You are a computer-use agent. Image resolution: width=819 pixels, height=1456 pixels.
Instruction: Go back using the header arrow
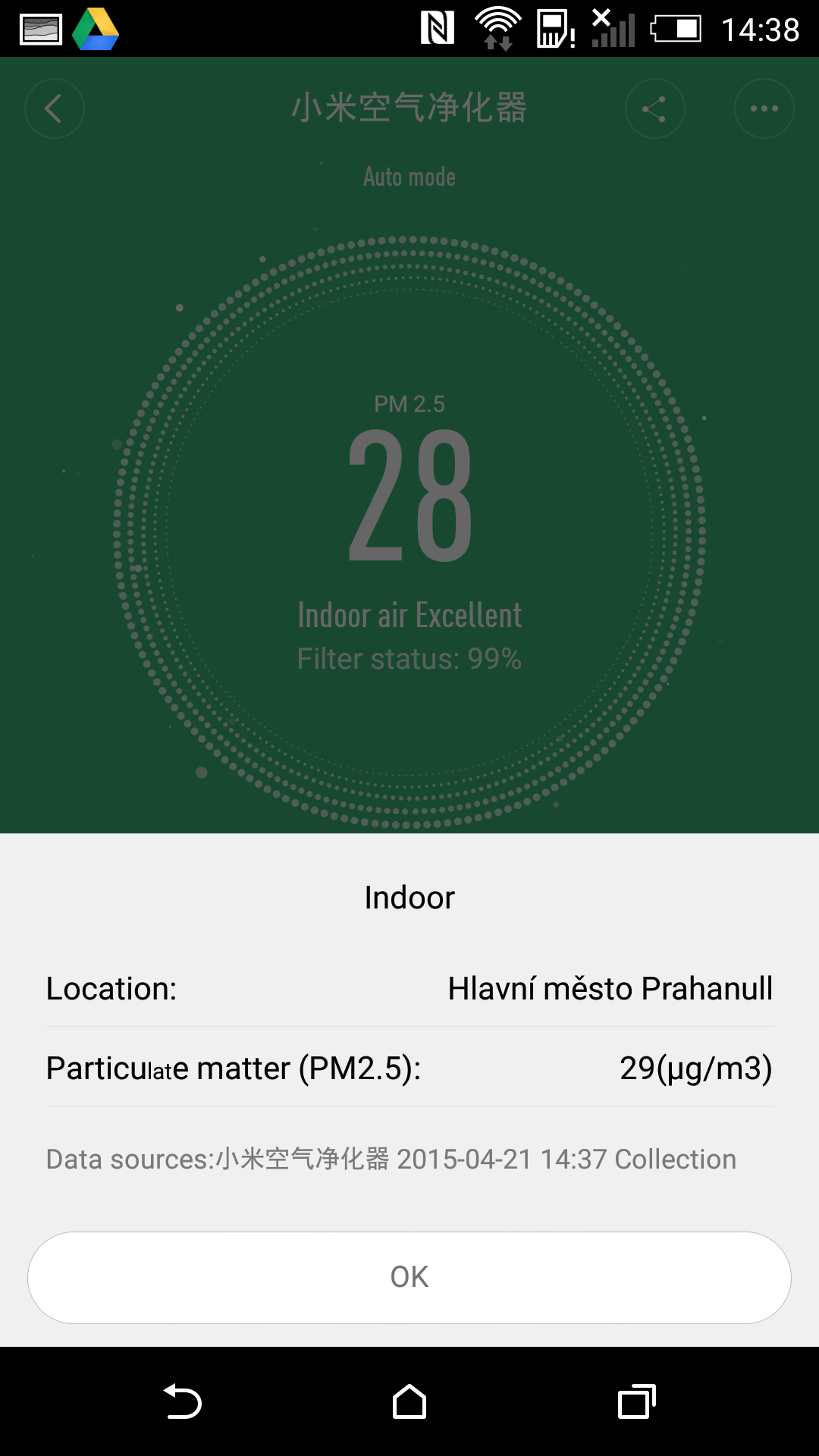(54, 108)
